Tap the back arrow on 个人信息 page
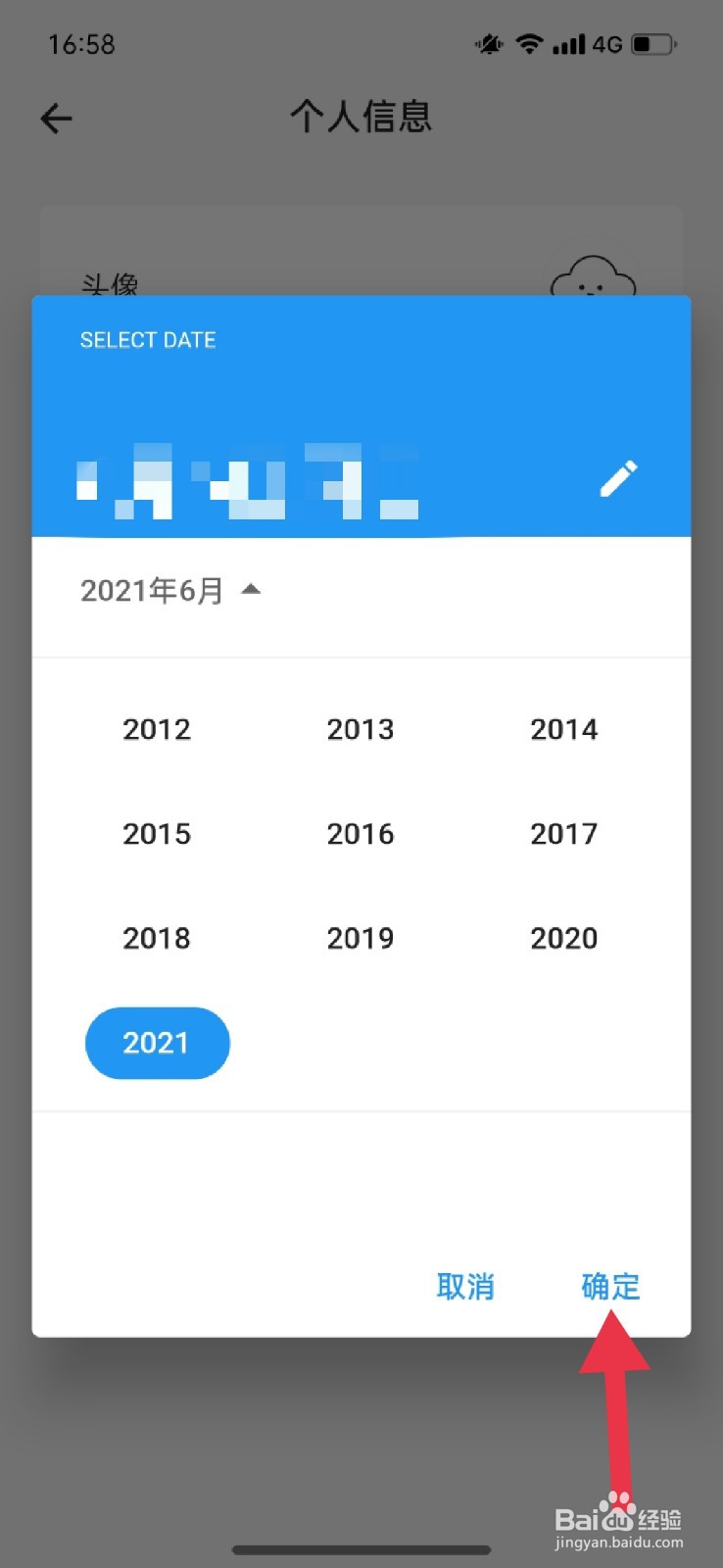This screenshot has height=1568, width=723. pos(56,118)
